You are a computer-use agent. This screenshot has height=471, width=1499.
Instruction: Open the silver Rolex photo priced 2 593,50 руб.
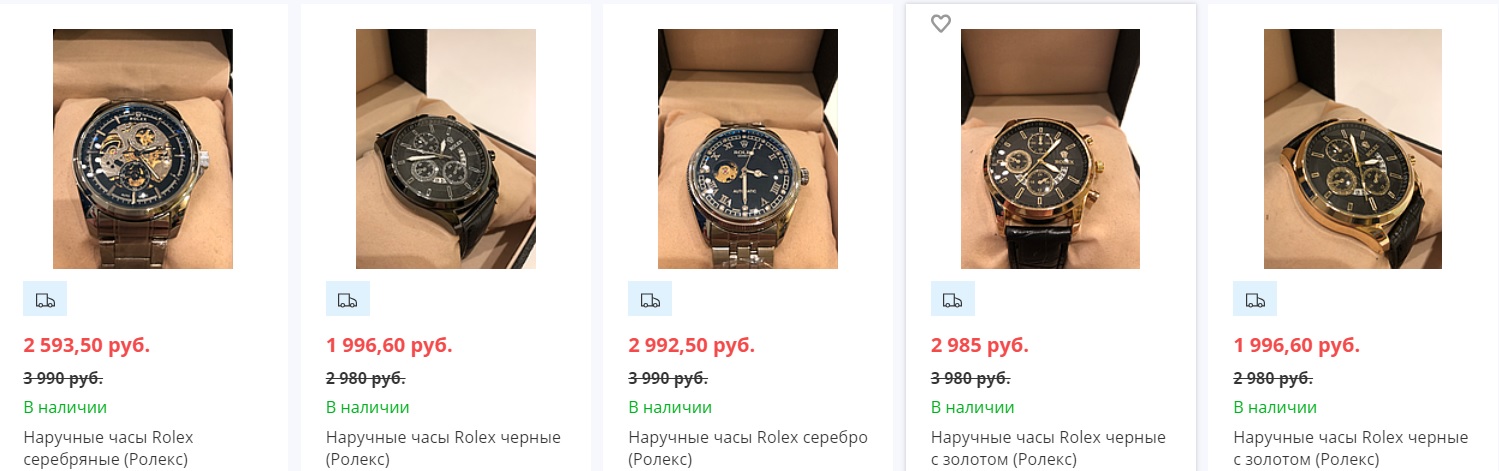click(143, 149)
